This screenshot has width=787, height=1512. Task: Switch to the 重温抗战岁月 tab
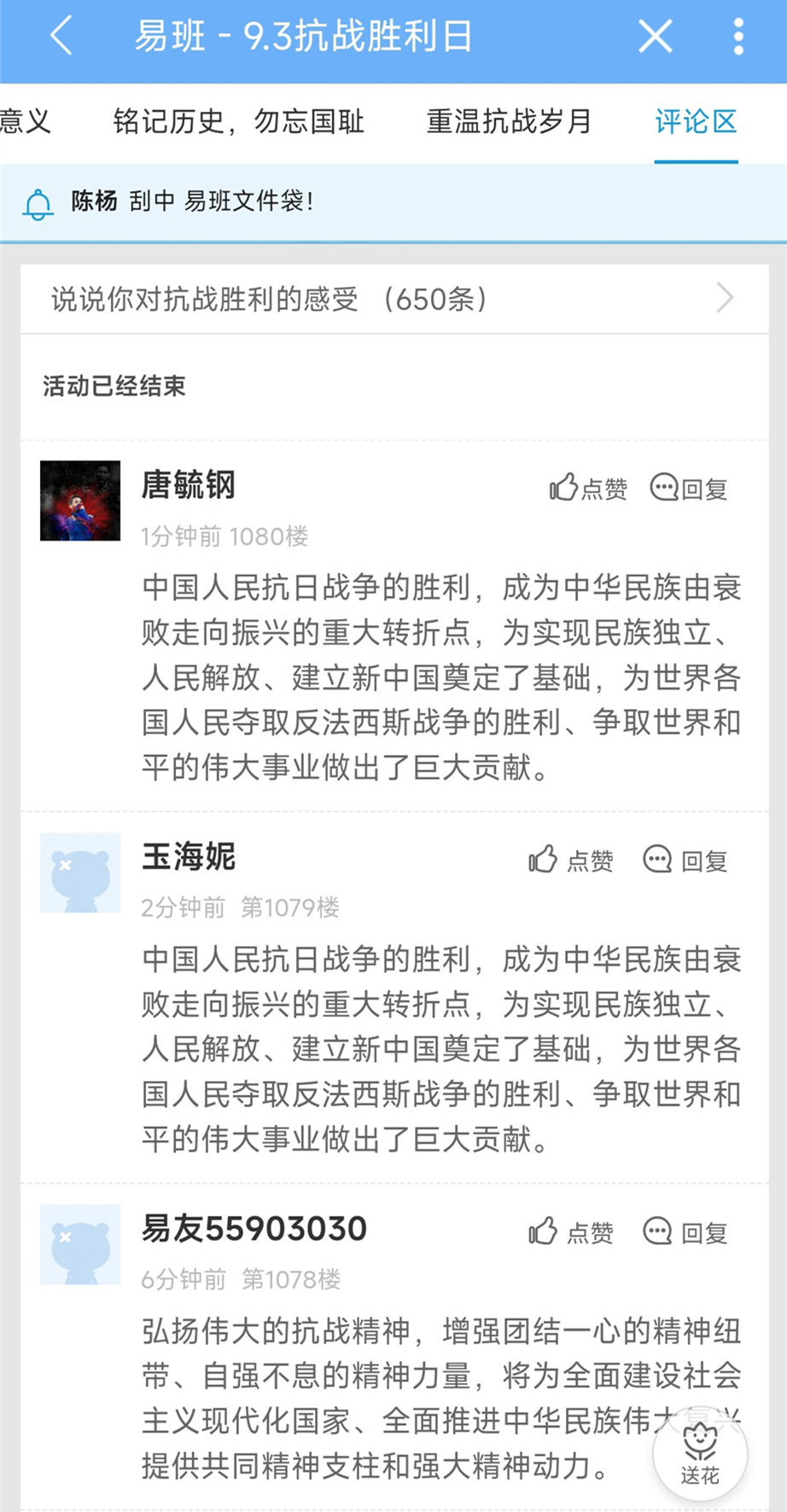point(509,122)
